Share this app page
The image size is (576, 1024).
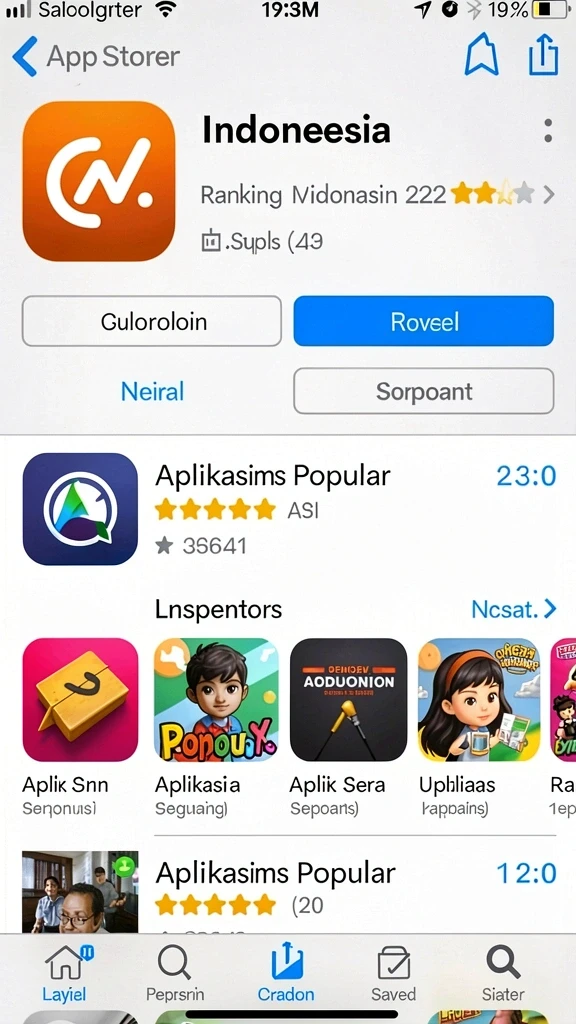click(543, 54)
